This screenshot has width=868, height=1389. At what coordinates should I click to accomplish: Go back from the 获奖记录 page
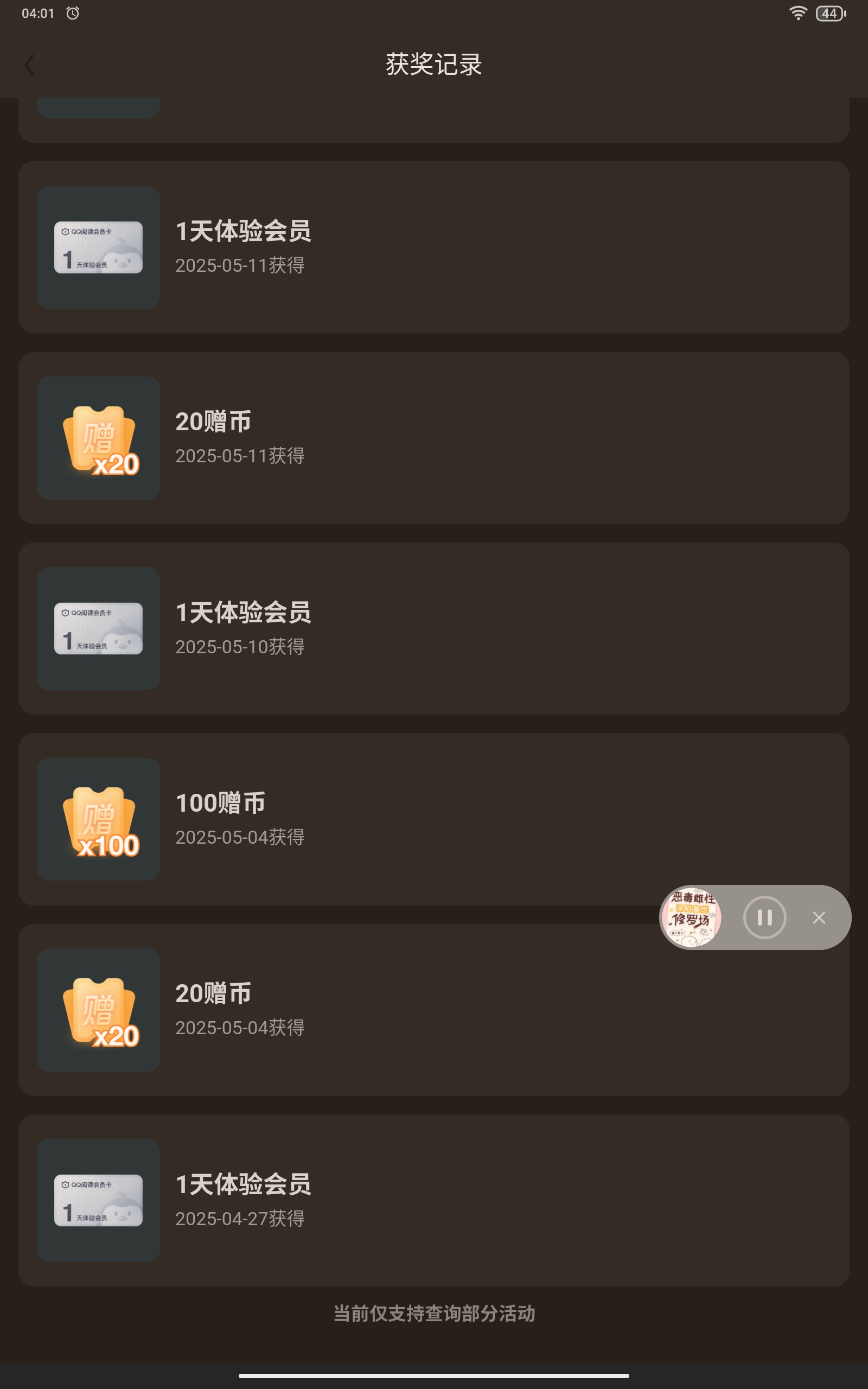click(30, 64)
